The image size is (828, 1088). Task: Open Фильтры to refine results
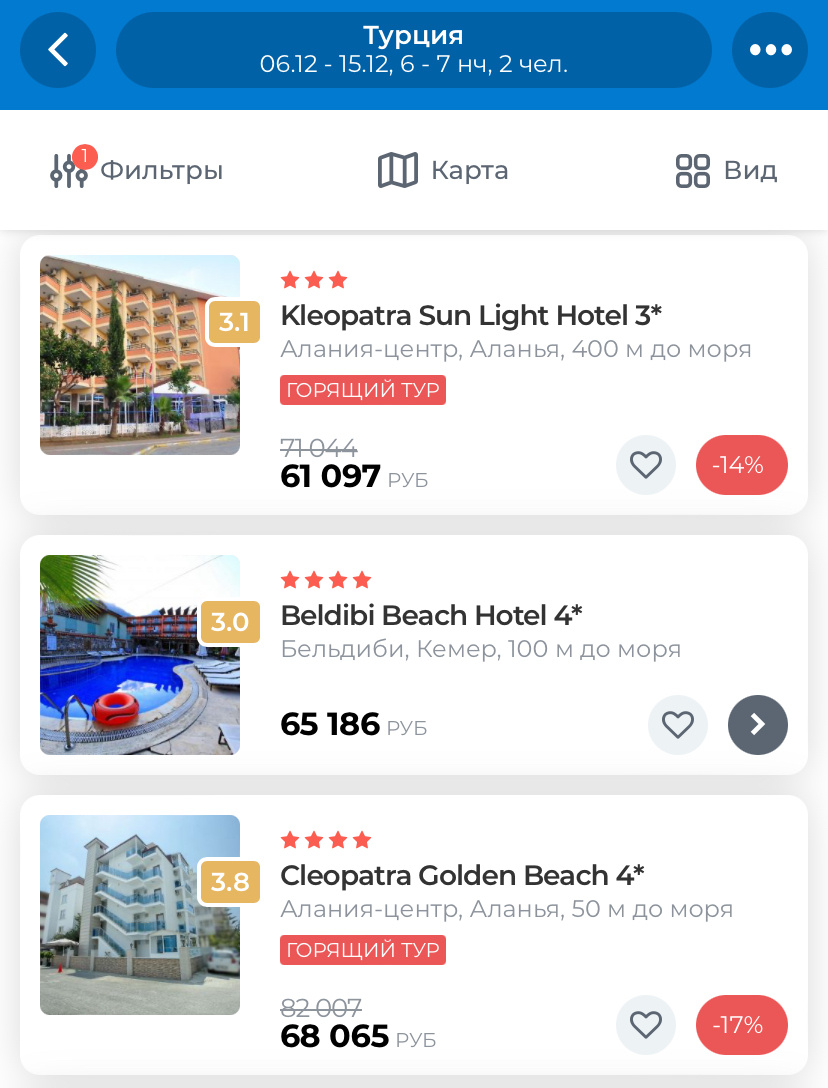(137, 170)
